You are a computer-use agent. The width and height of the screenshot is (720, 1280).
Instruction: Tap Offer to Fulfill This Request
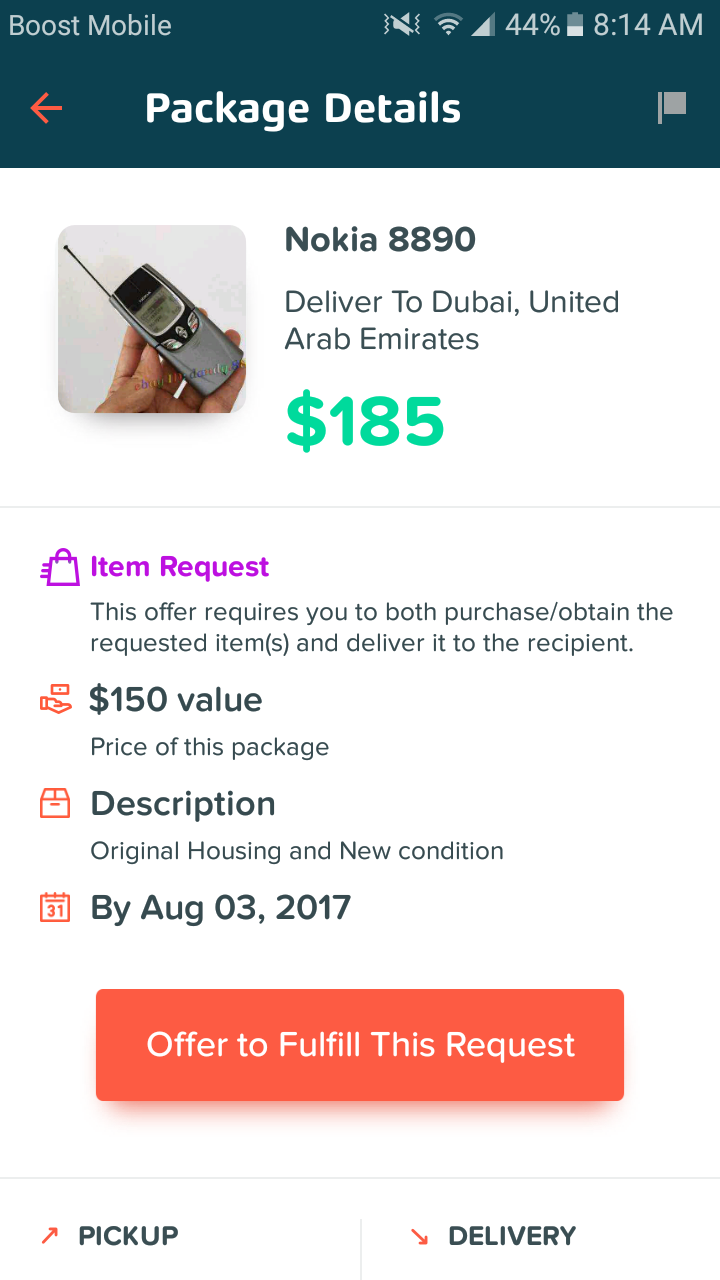[x=360, y=1045]
